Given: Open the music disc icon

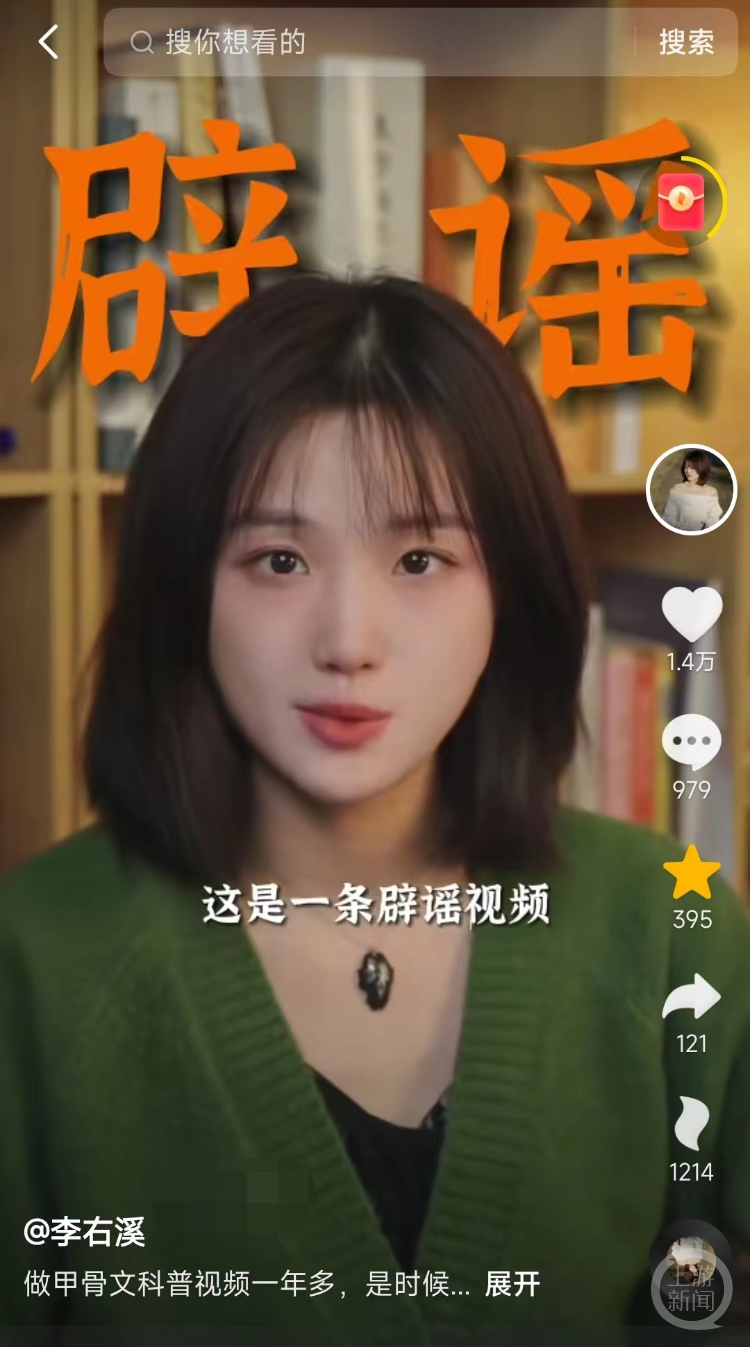Looking at the screenshot, I should click(x=691, y=1258).
